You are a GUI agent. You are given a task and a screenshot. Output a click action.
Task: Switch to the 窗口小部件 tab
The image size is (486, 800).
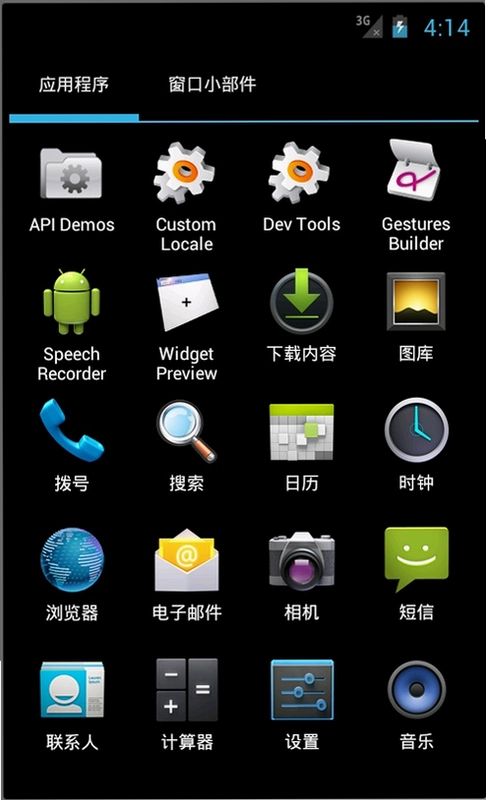tap(212, 84)
